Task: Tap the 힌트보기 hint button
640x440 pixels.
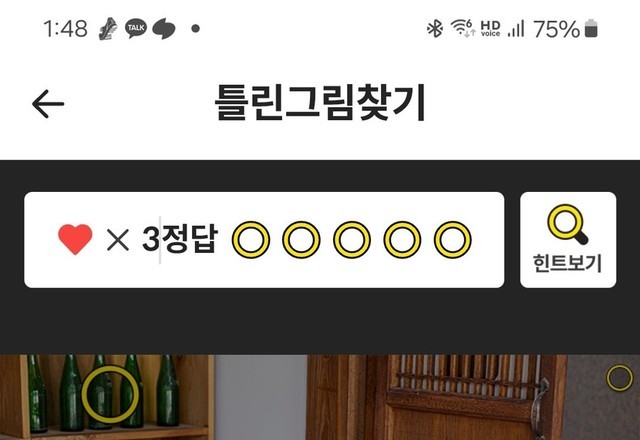Action: tap(567, 240)
